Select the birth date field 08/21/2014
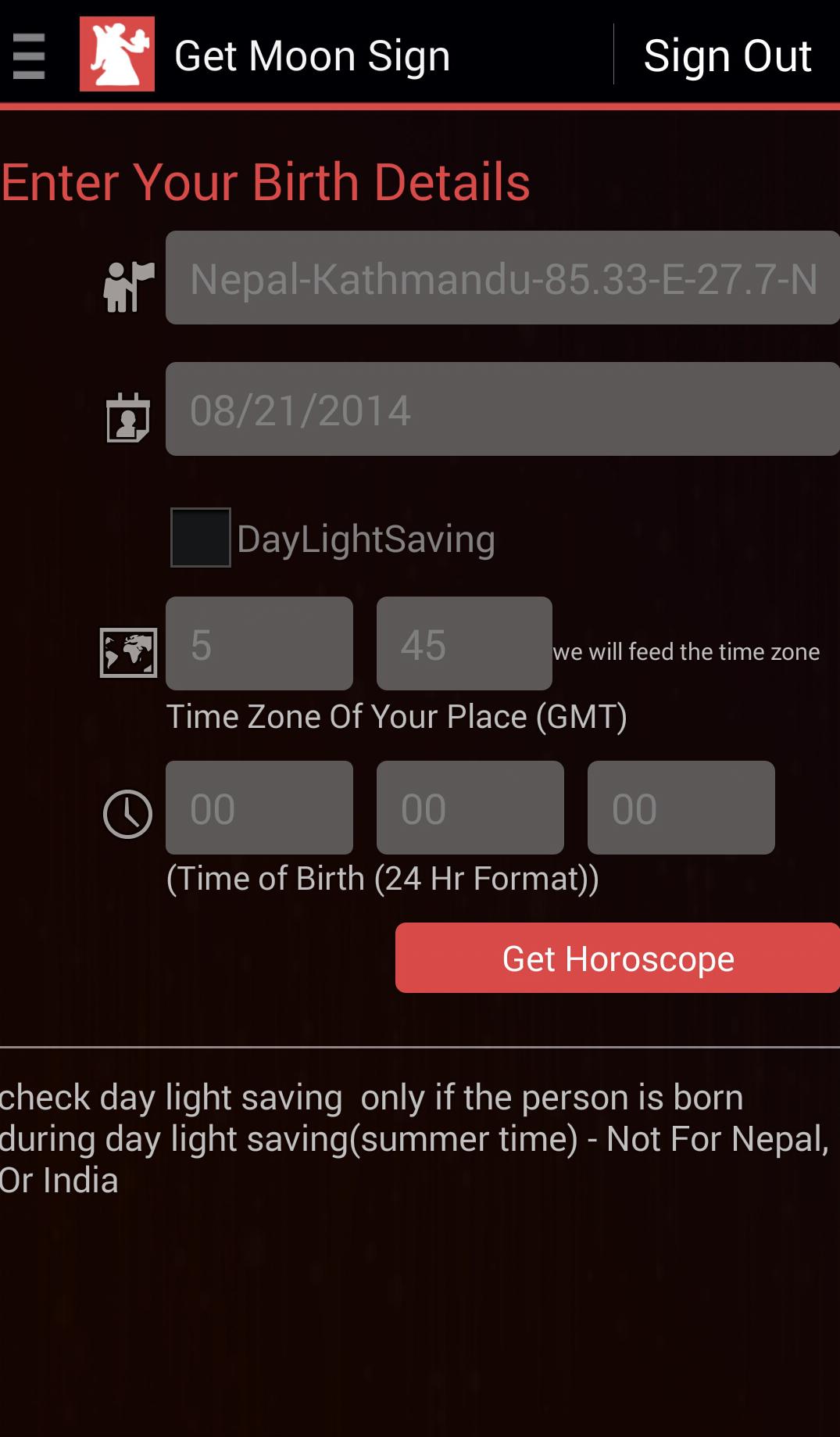This screenshot has width=840, height=1437. [x=502, y=410]
